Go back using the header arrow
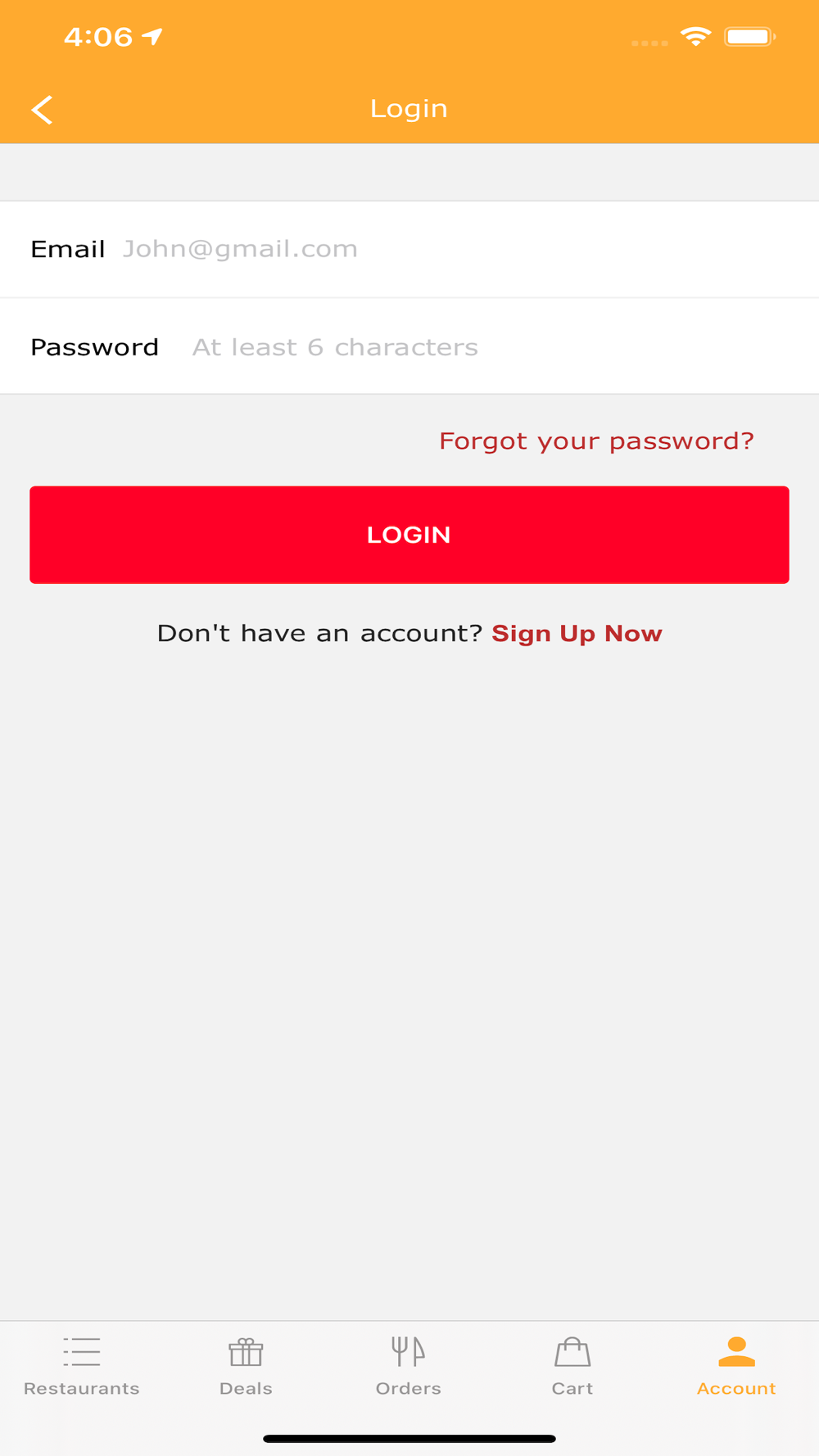Viewport: 819px width, 1456px height. 42,110
